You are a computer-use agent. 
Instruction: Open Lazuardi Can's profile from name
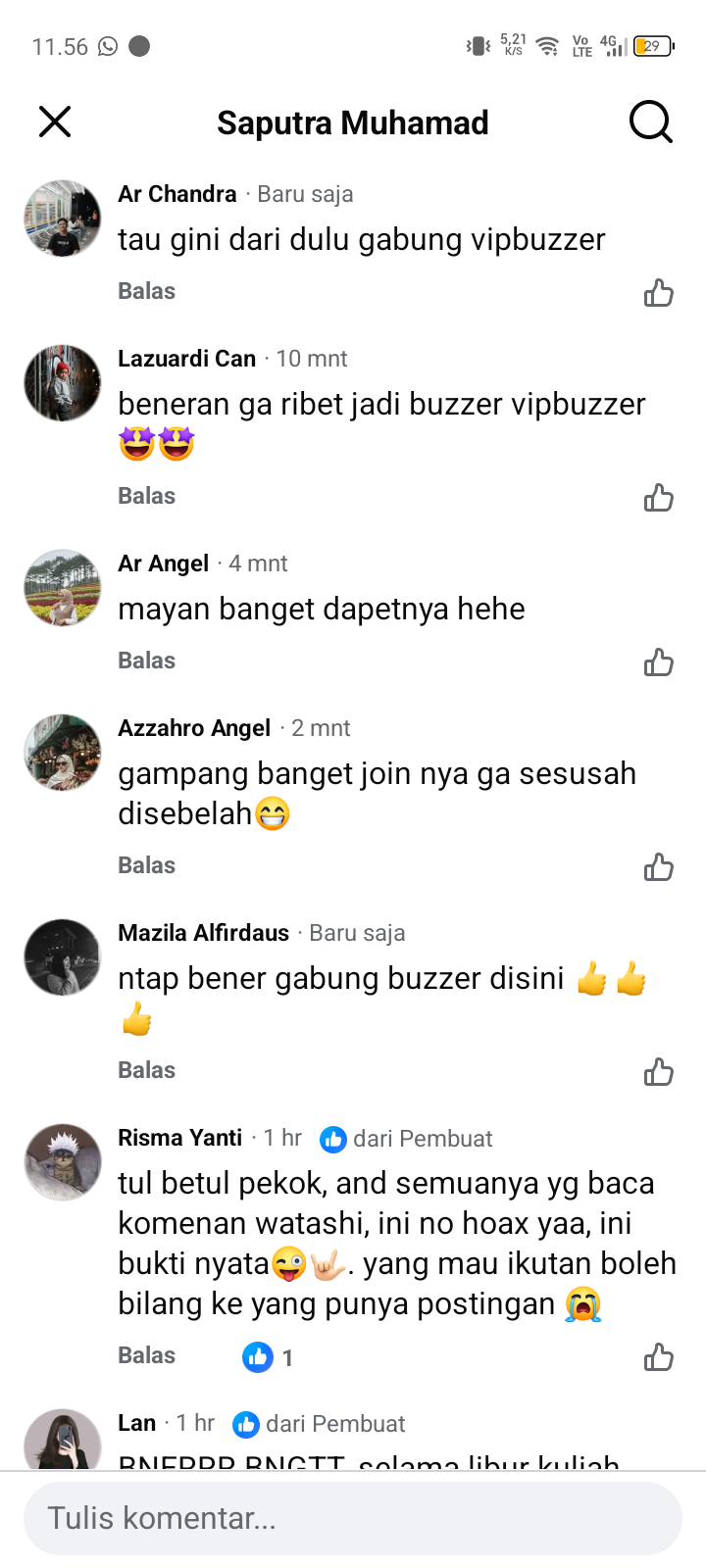click(186, 360)
